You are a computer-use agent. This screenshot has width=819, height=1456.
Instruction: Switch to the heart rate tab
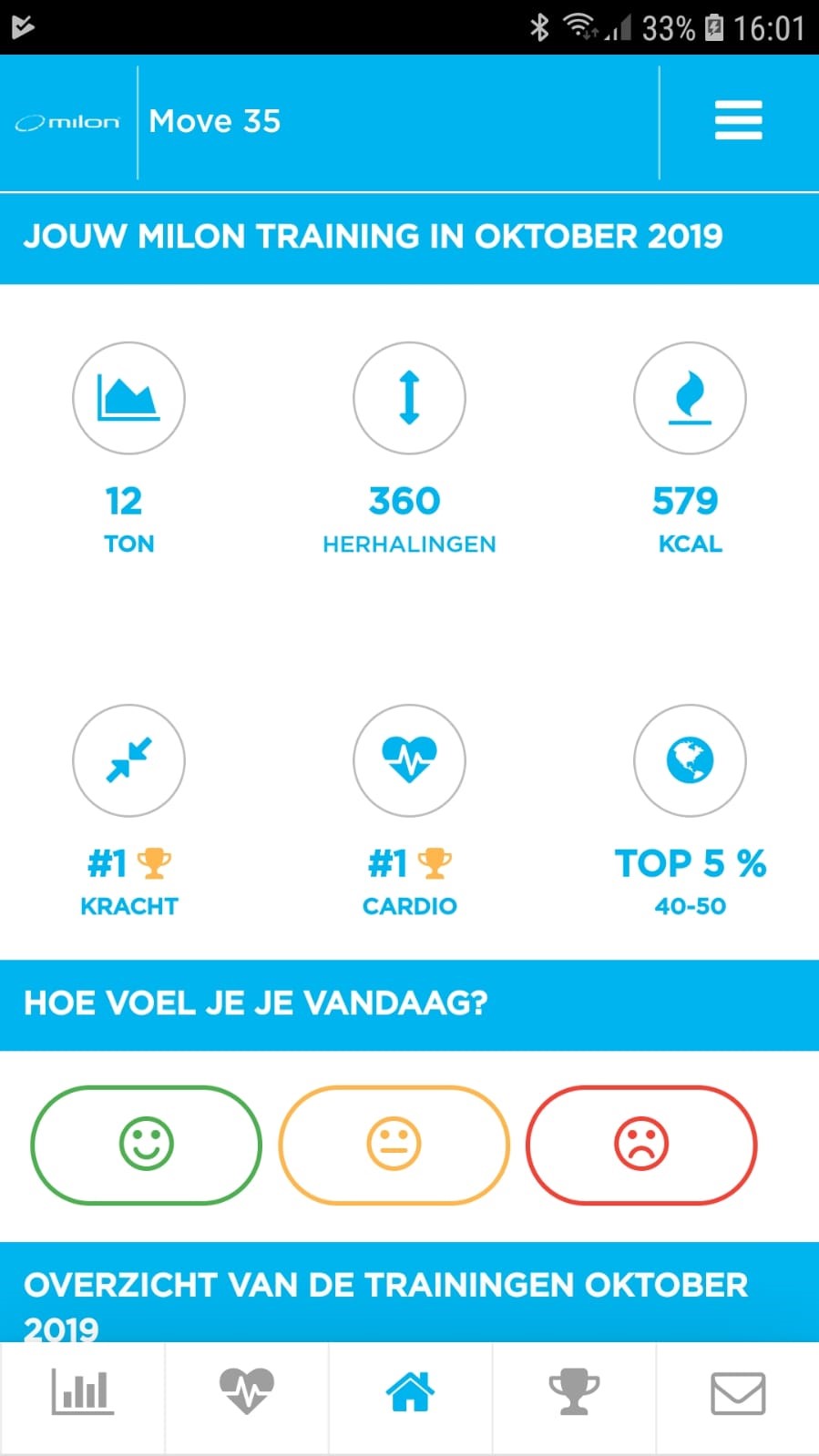[x=246, y=1390]
